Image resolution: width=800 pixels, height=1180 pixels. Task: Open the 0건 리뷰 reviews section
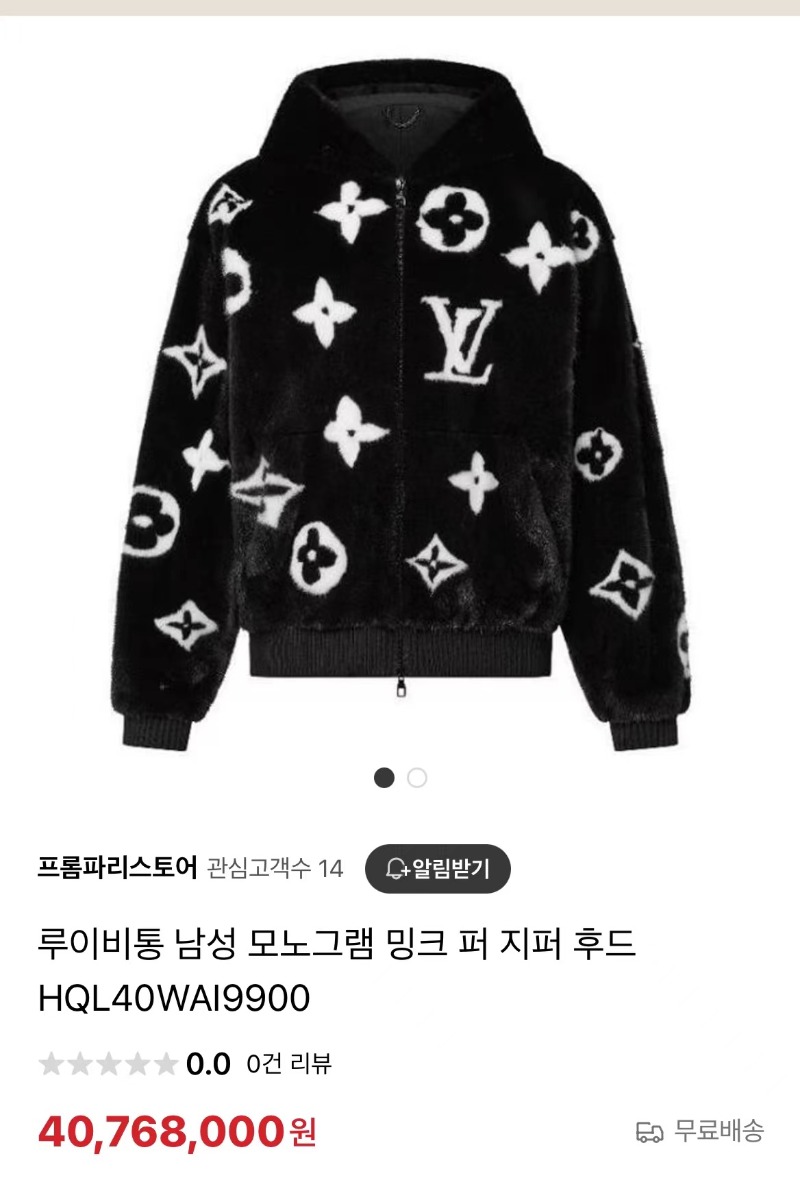[x=289, y=1063]
